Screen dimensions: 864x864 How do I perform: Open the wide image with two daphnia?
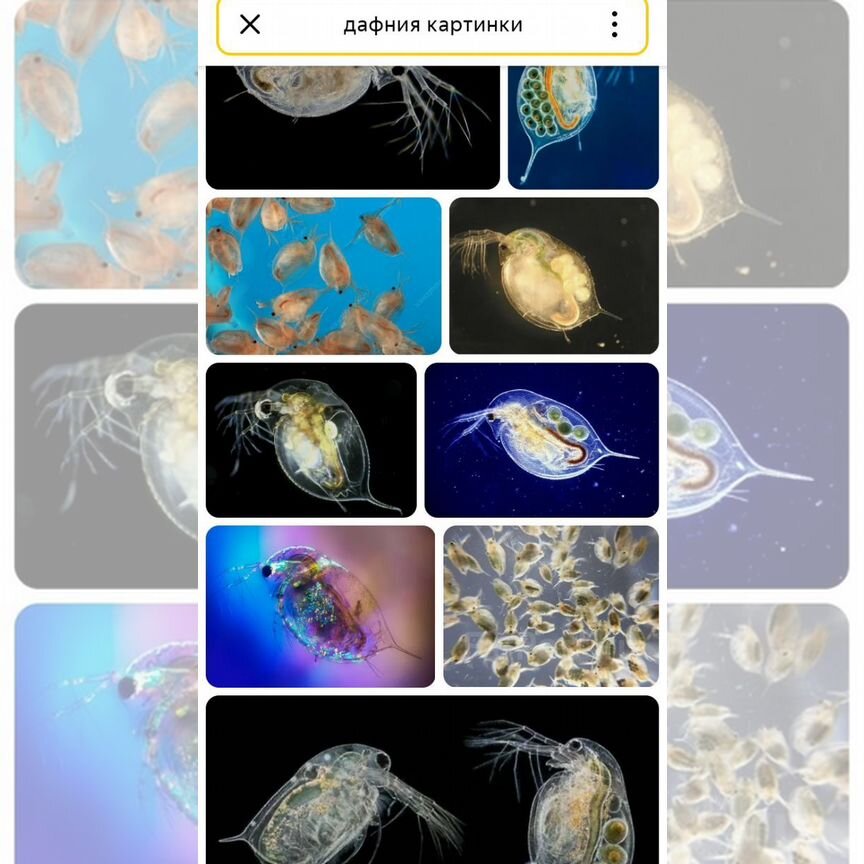click(432, 780)
